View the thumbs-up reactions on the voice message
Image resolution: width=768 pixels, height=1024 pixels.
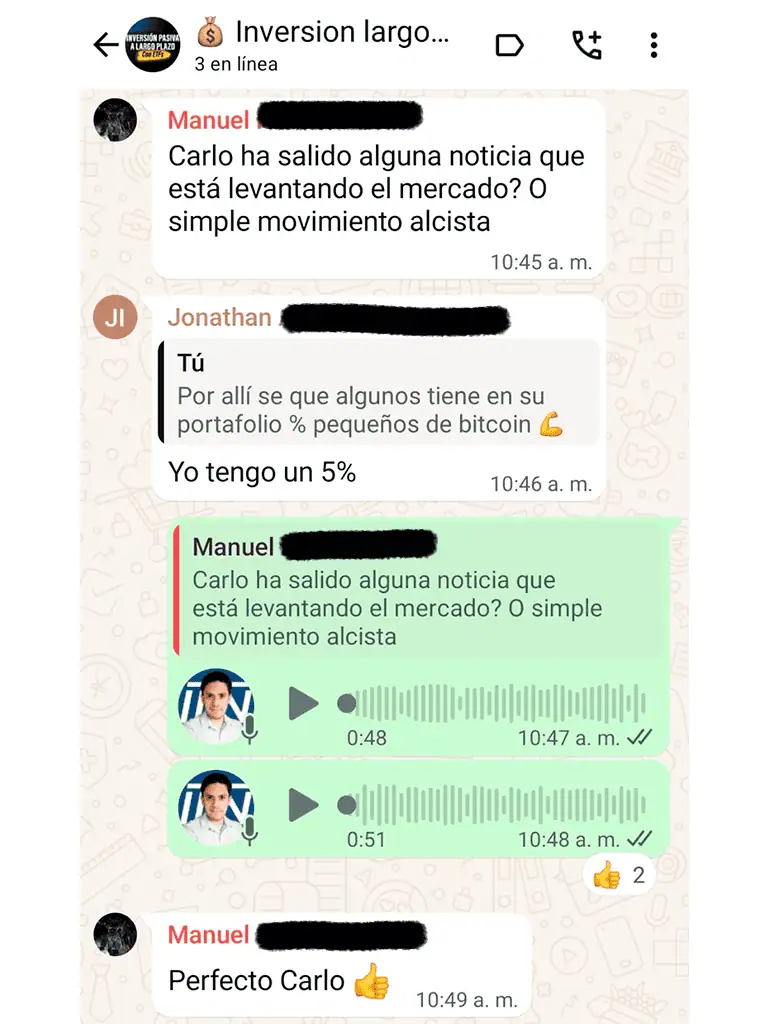[620, 877]
